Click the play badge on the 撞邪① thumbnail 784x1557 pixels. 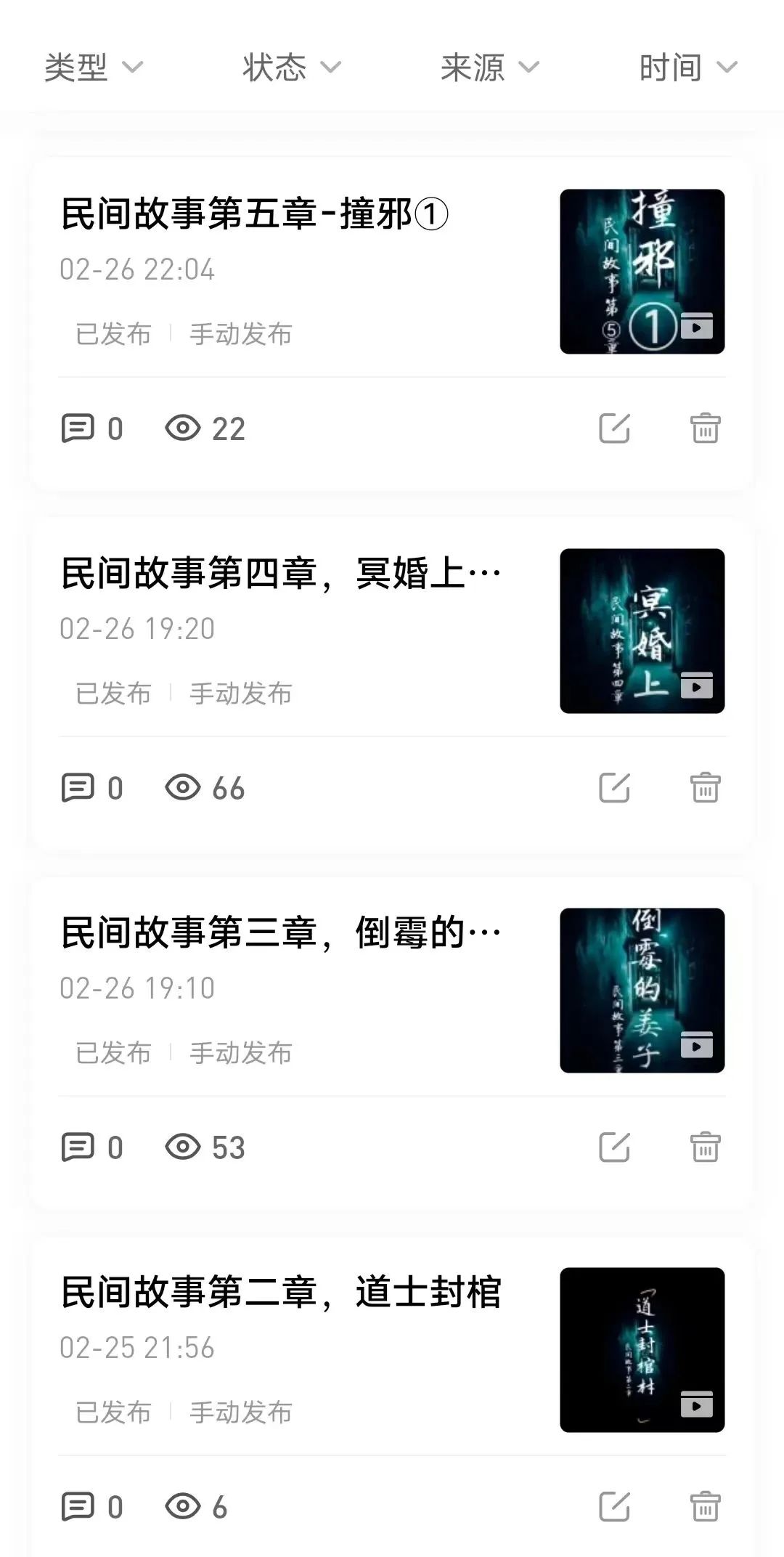click(697, 327)
